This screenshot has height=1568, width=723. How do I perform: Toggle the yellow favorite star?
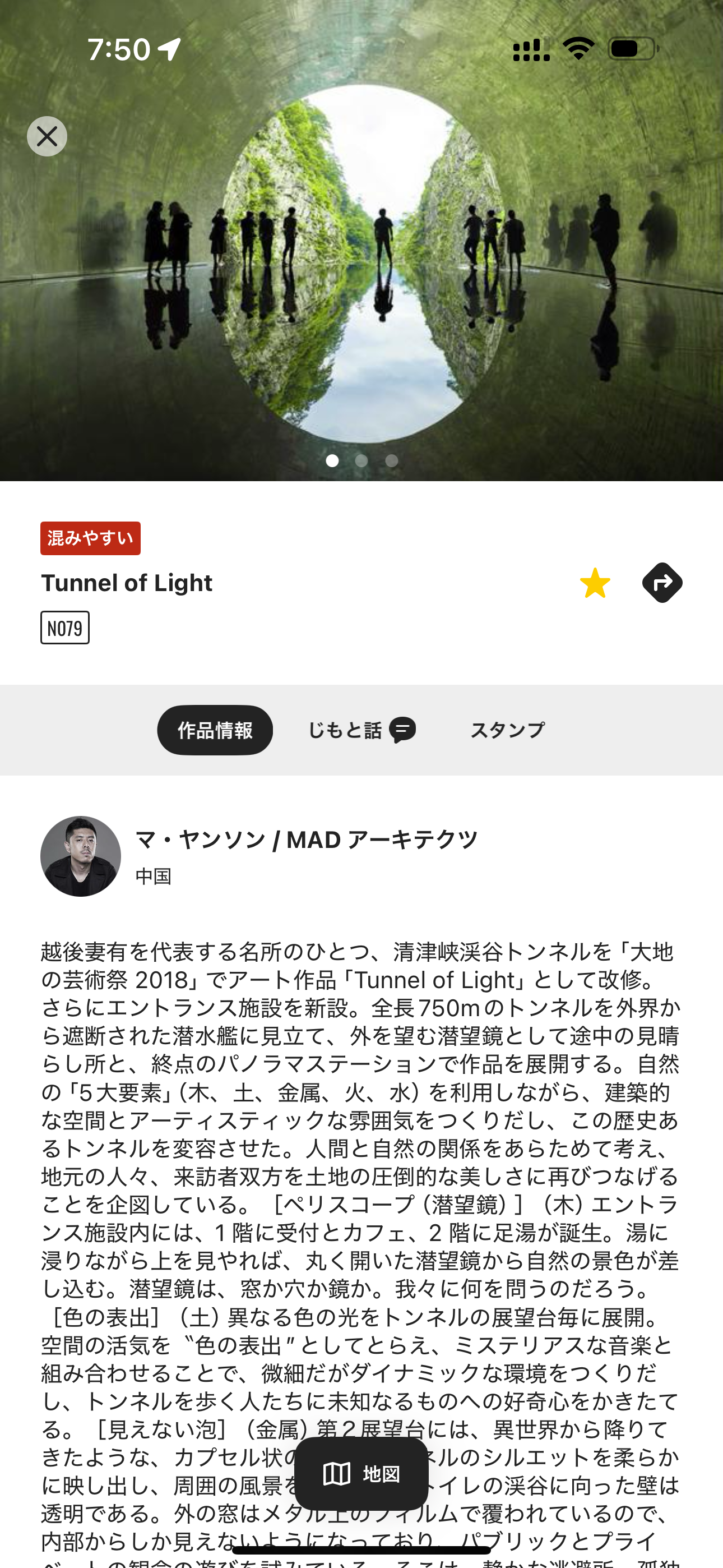(x=595, y=583)
